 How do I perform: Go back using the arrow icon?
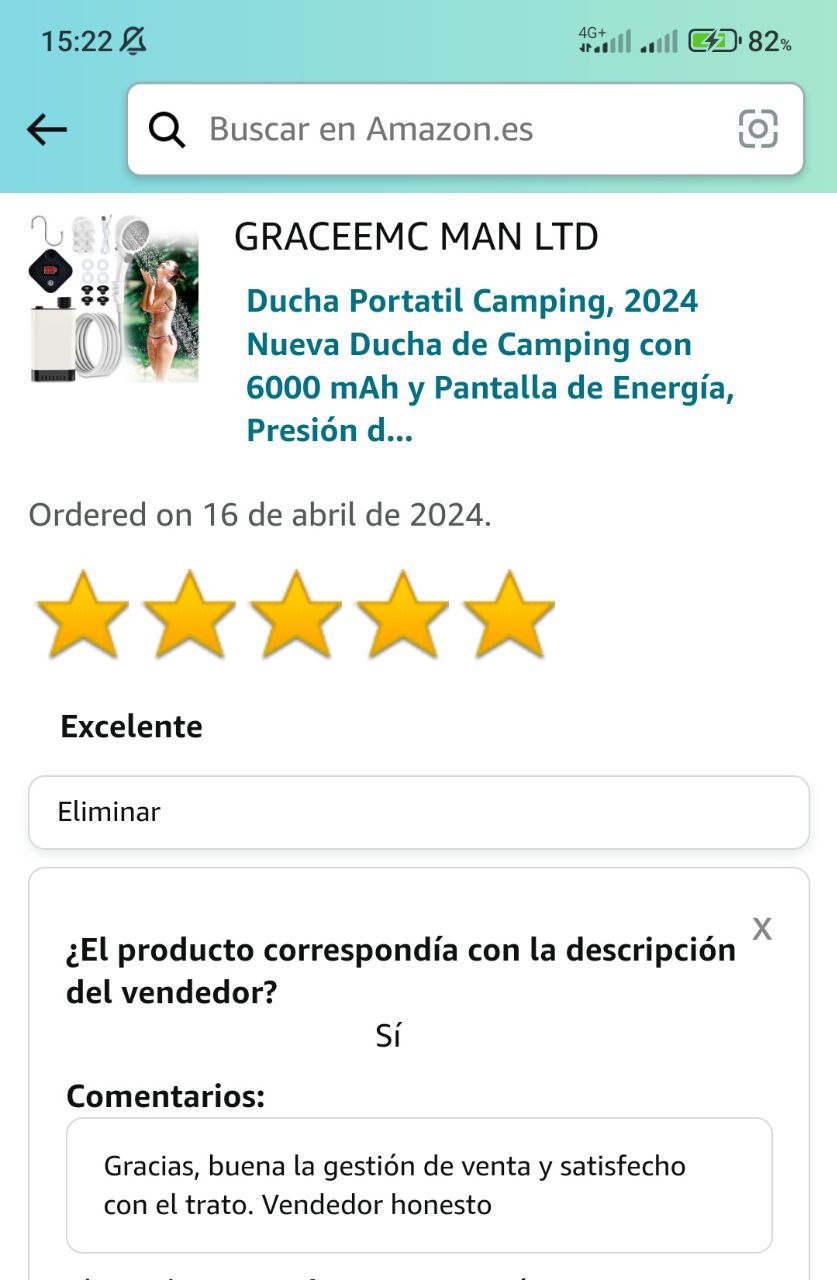[47, 129]
